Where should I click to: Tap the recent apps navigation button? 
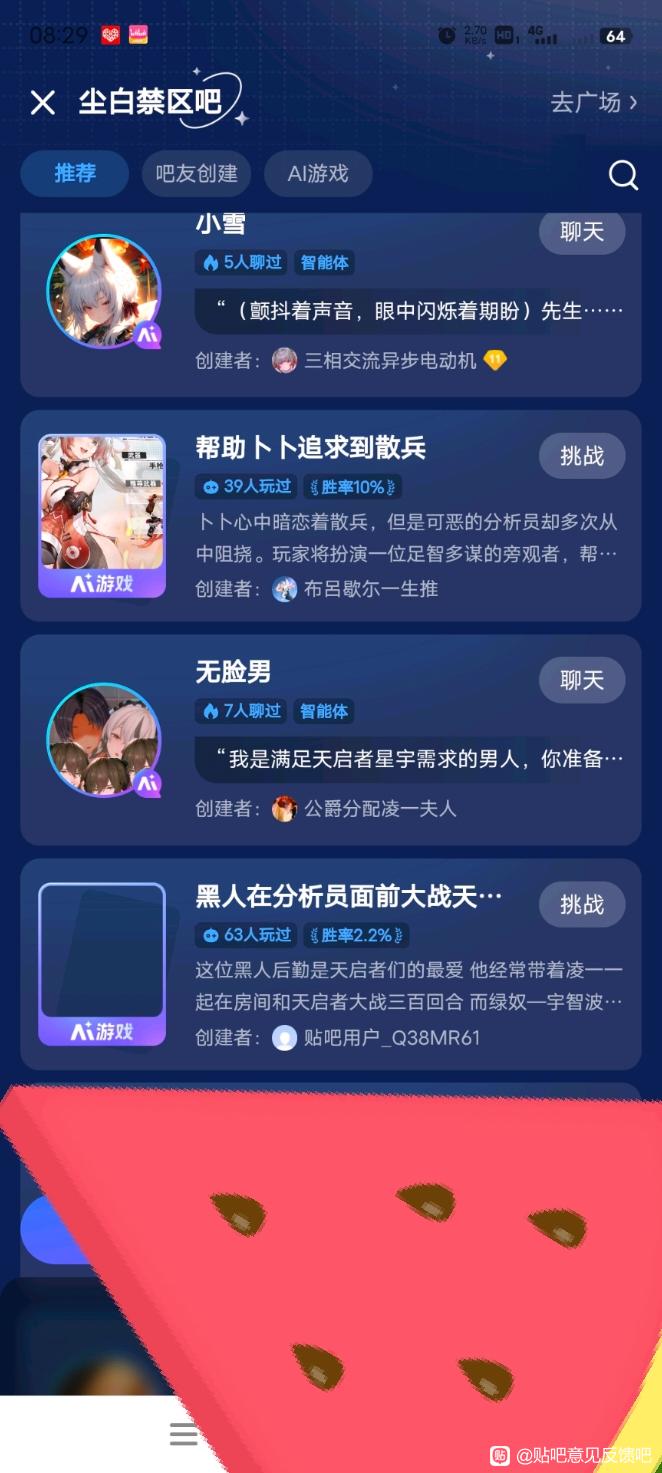(184, 1434)
